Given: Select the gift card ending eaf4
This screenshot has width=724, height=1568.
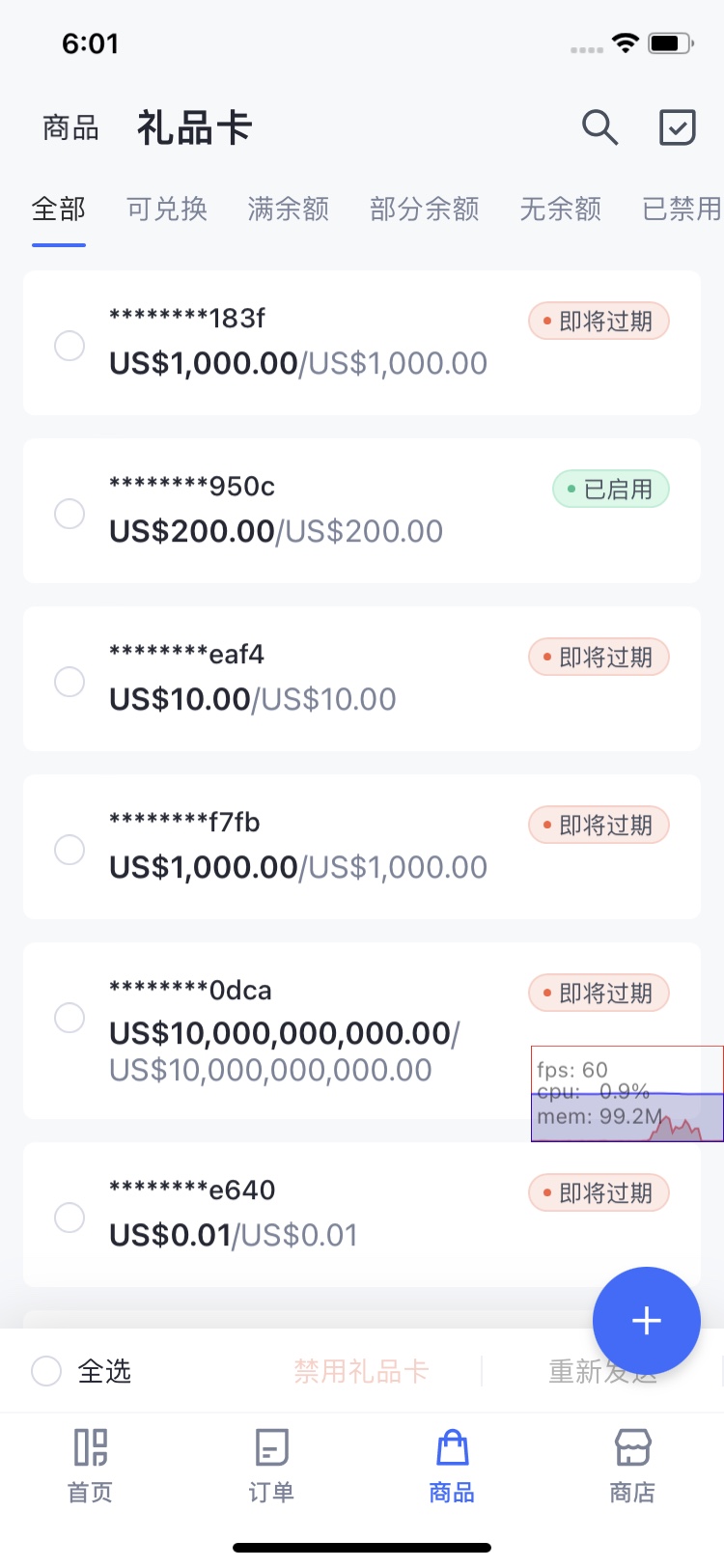Looking at the screenshot, I should tap(69, 682).
